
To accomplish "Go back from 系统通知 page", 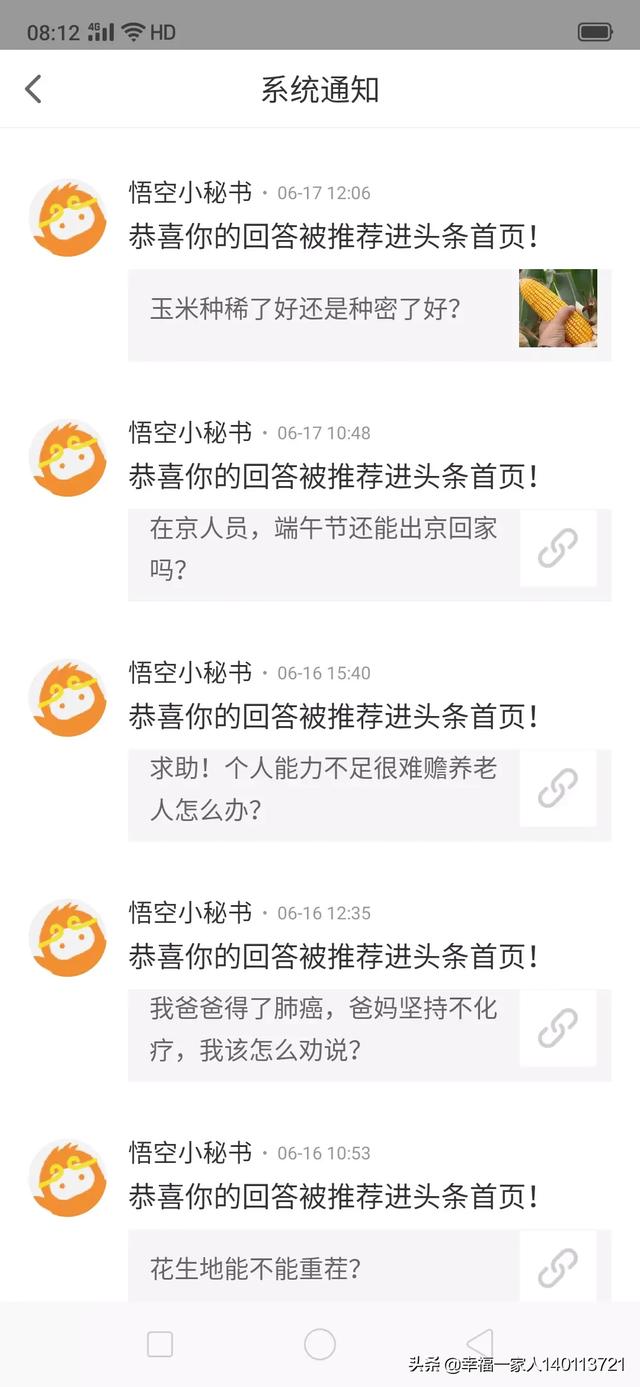I will click(x=34, y=89).
